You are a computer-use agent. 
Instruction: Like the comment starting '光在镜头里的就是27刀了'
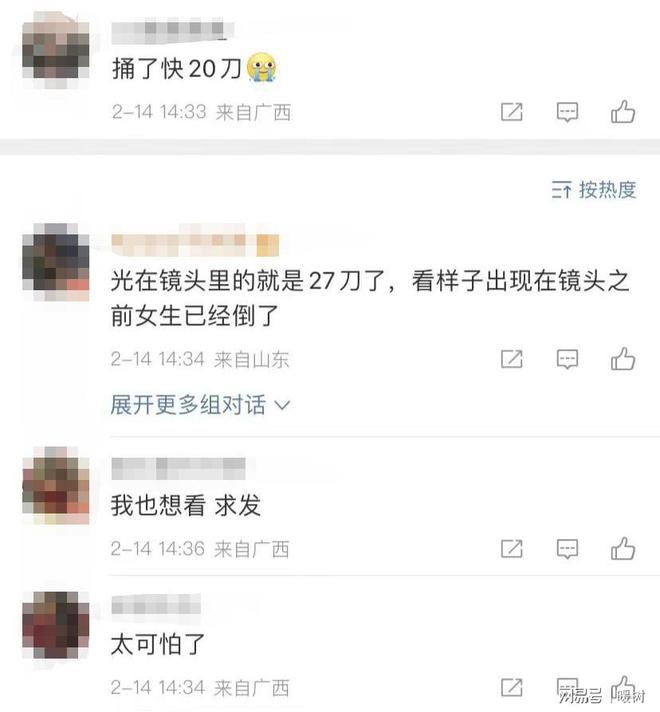point(623,358)
